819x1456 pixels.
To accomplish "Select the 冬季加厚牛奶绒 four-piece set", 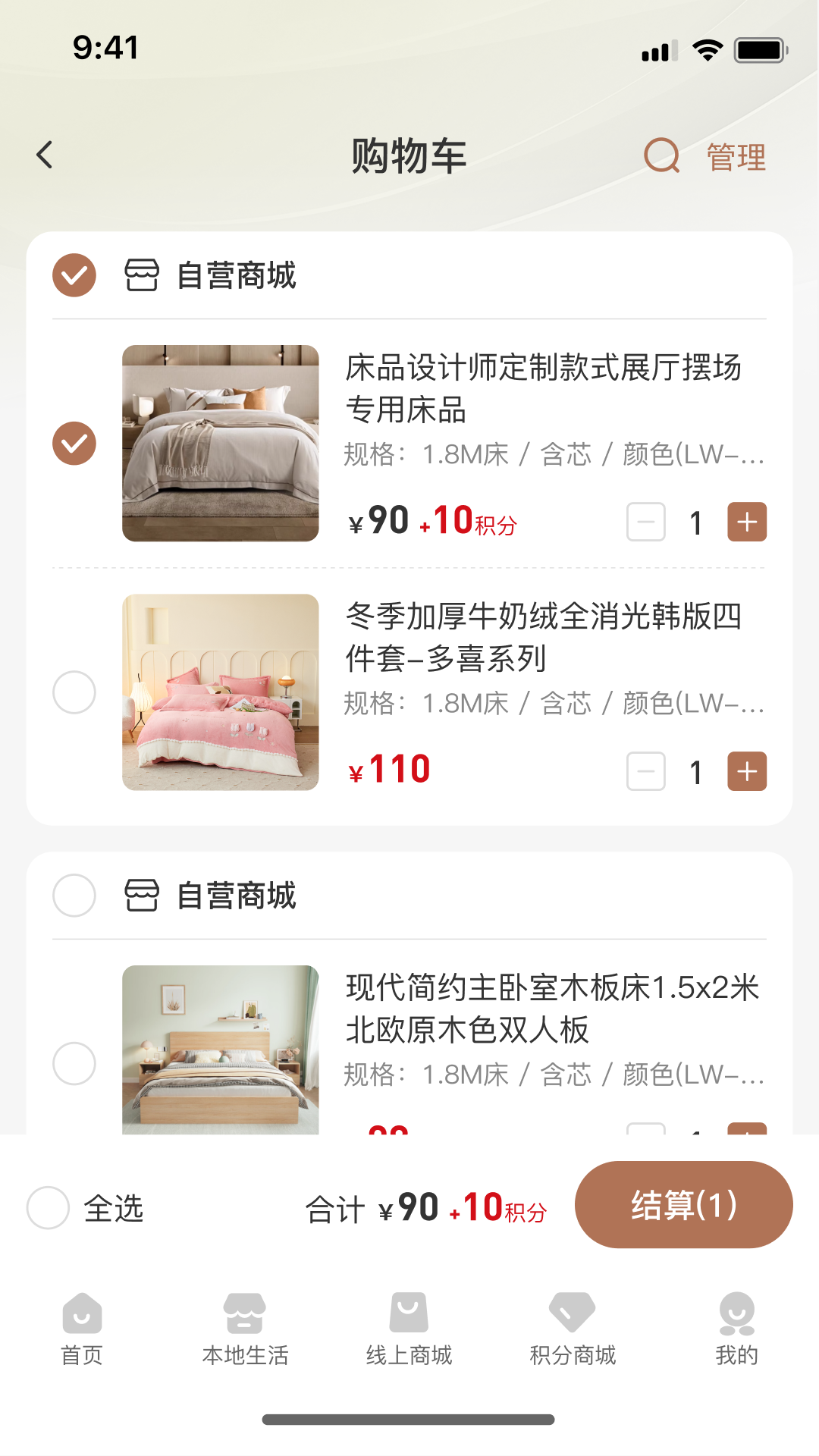I will [x=74, y=692].
